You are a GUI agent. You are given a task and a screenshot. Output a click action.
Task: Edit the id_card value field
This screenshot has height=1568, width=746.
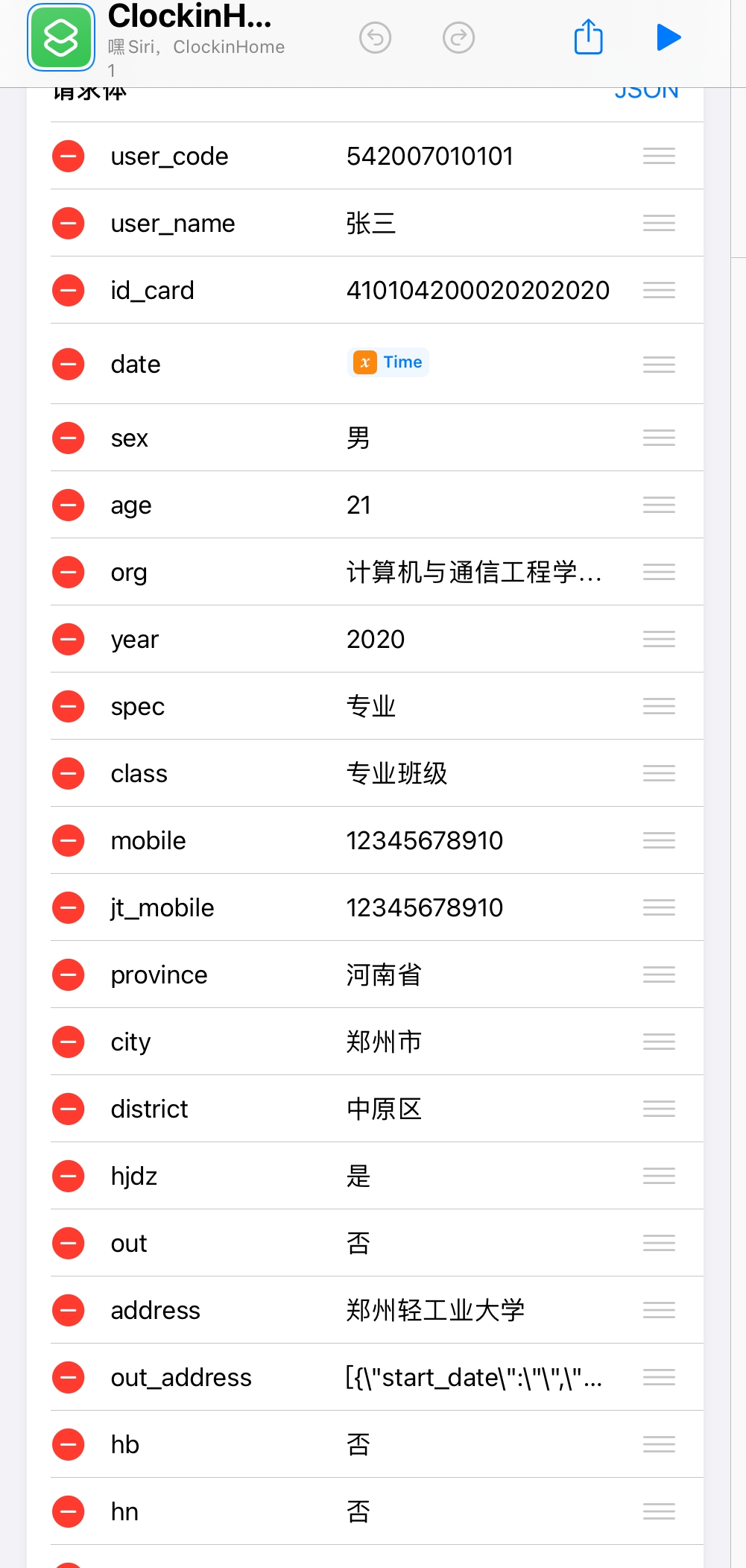click(478, 291)
